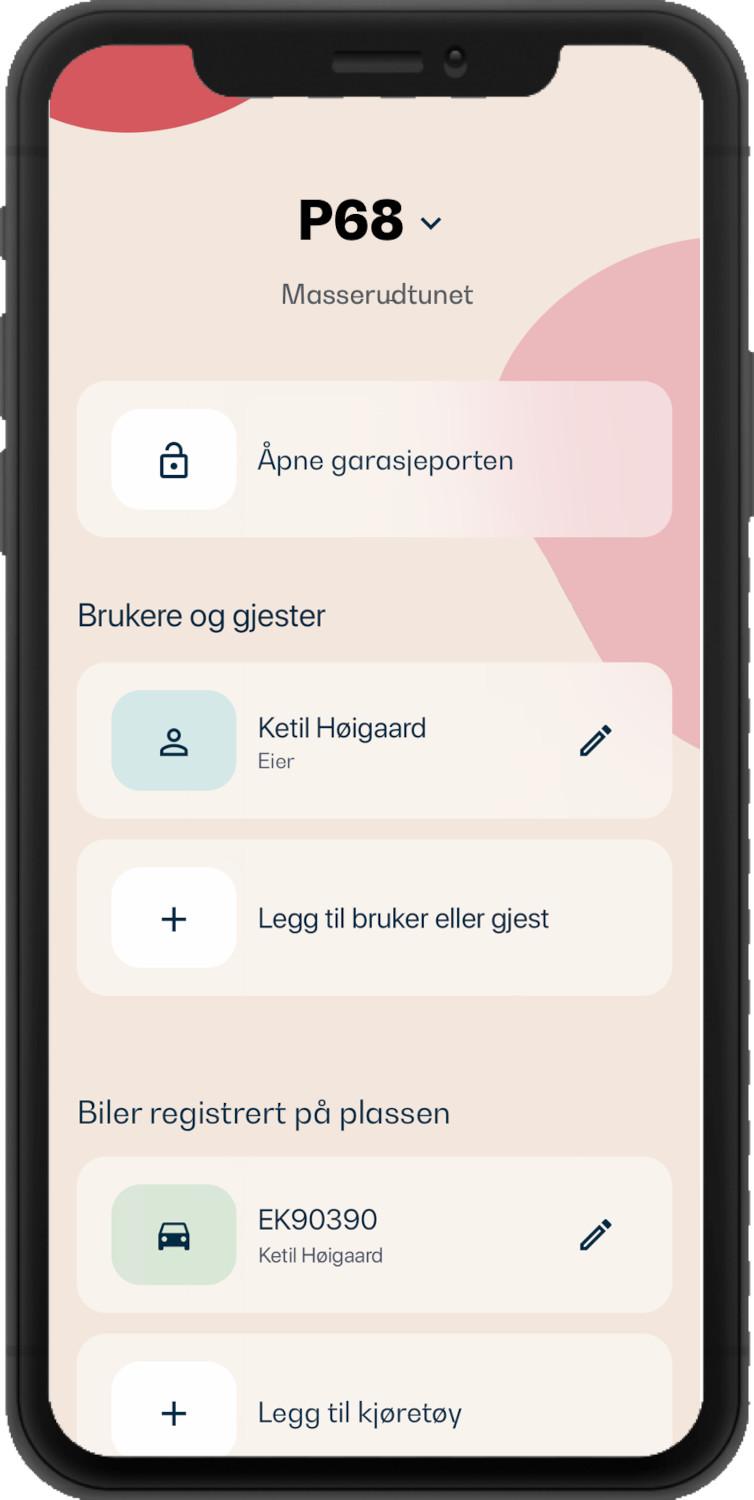Screen dimensions: 754x1500
Task: Edit user Ketil Høigaard with pencil icon
Action: pyautogui.click(x=595, y=741)
